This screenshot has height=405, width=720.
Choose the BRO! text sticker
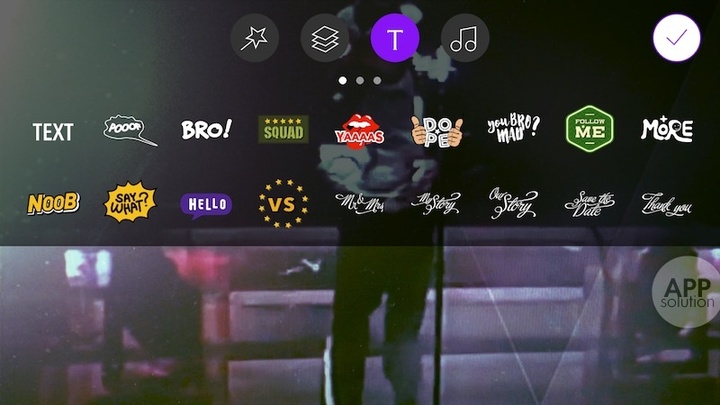tap(206, 129)
